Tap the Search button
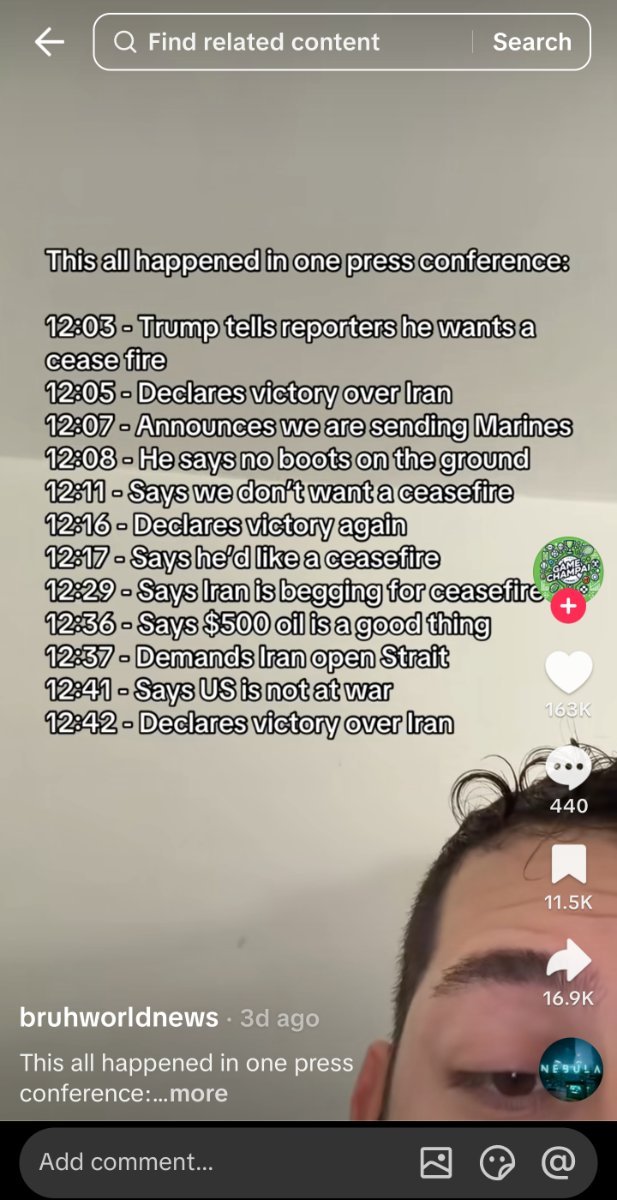Viewport: 617px width, 1200px height. click(x=531, y=42)
